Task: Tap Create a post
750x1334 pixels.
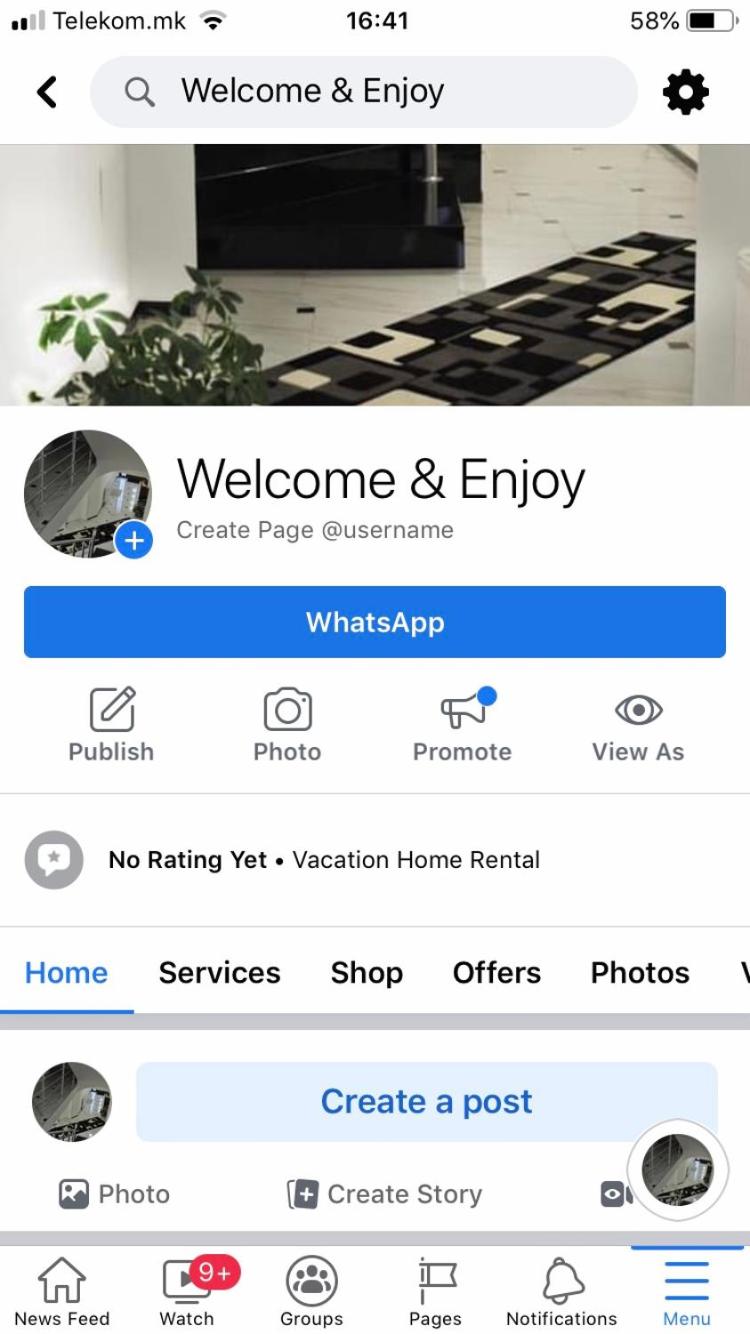Action: click(x=427, y=1102)
